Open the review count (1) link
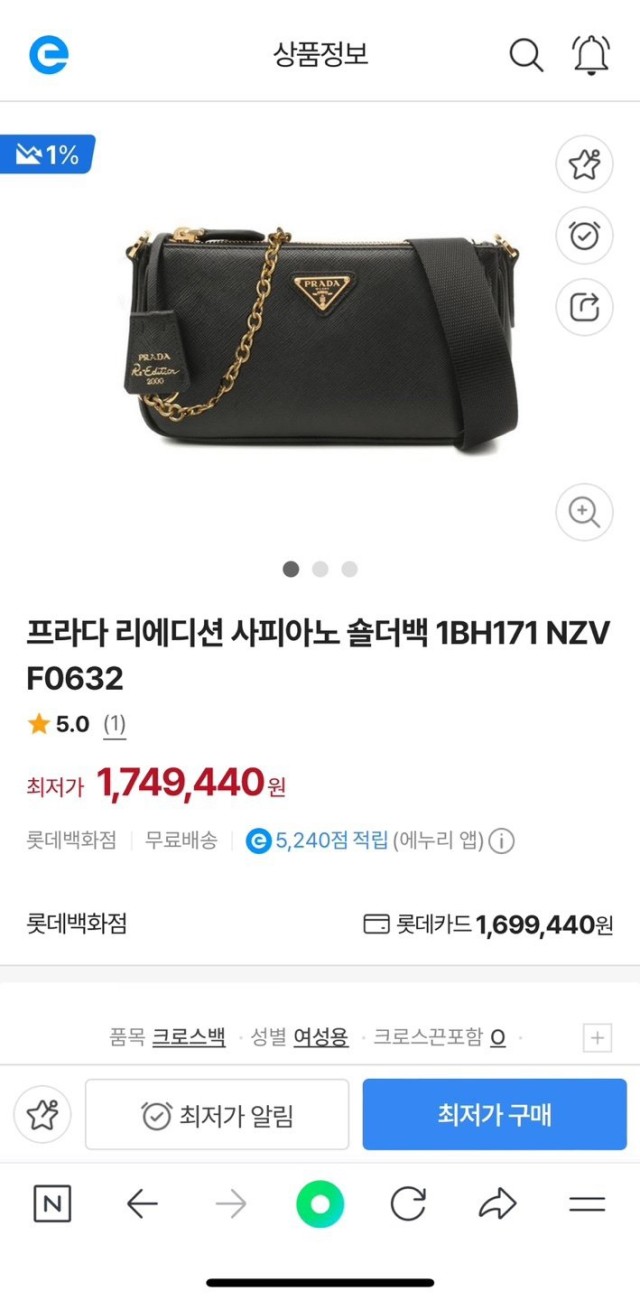 coord(115,724)
